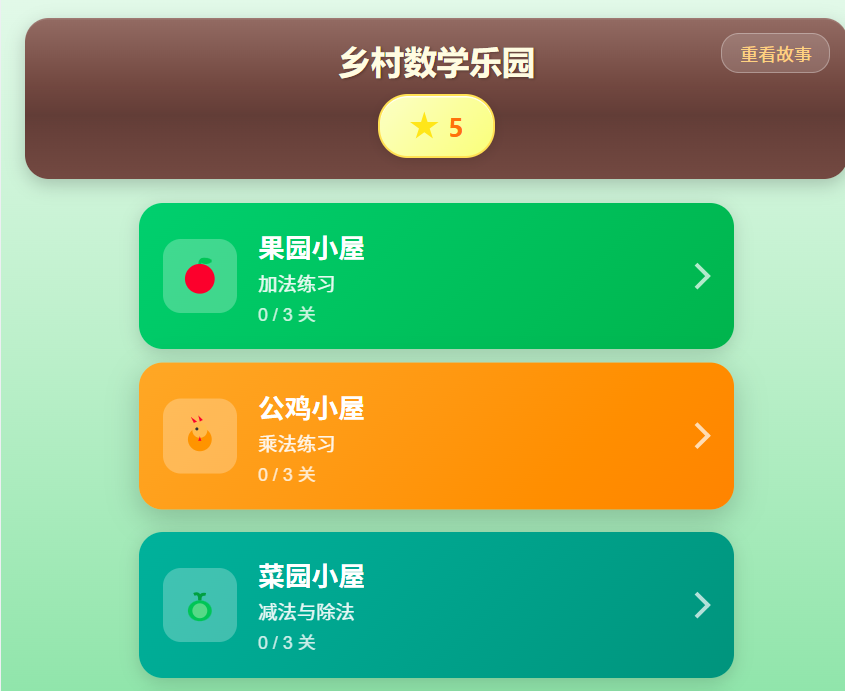The image size is (845, 691).
Task: Open the 果园小屋 addition practice card
Action: [x=436, y=276]
